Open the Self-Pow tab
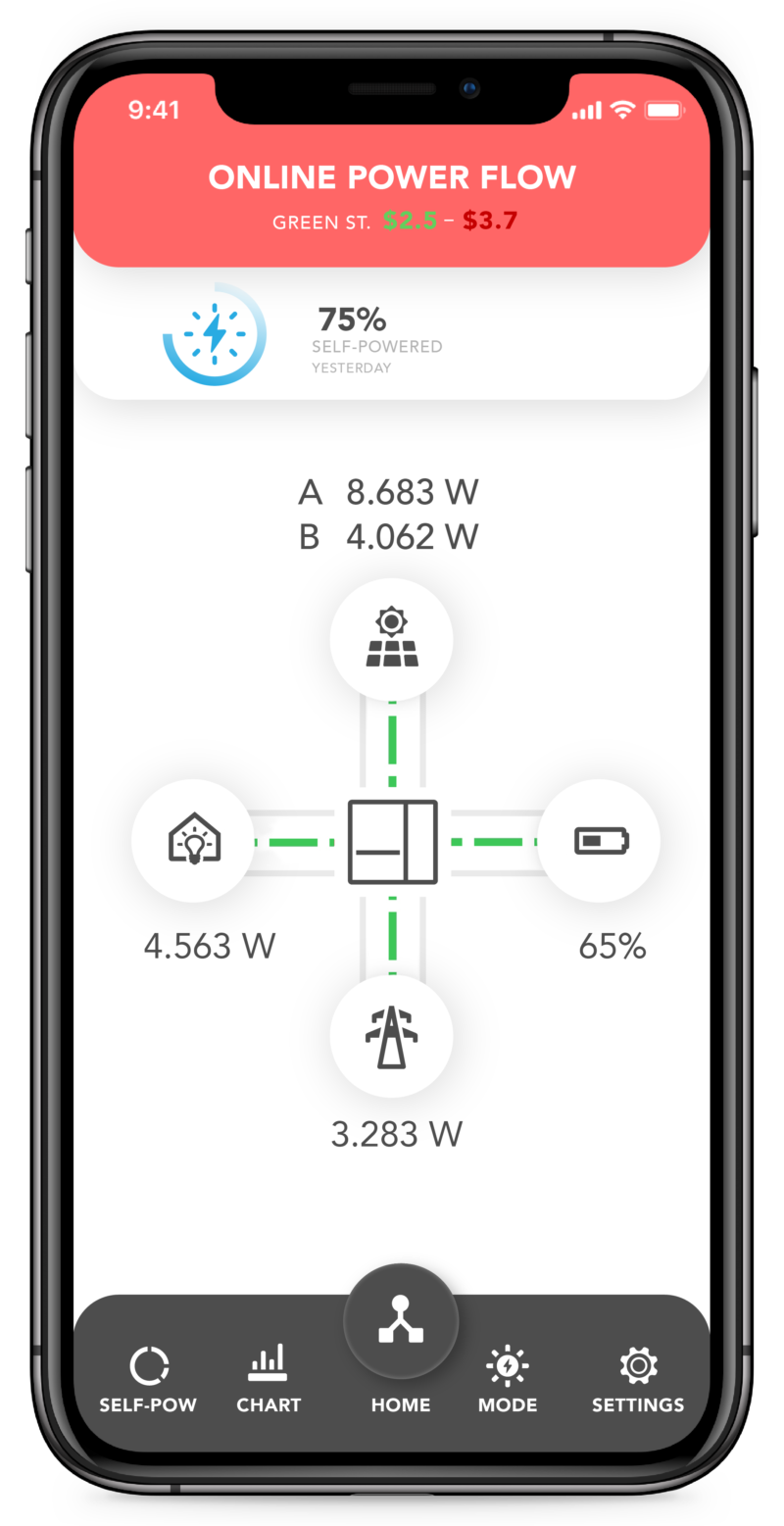This screenshot has height=1526, width=784. [x=148, y=1379]
